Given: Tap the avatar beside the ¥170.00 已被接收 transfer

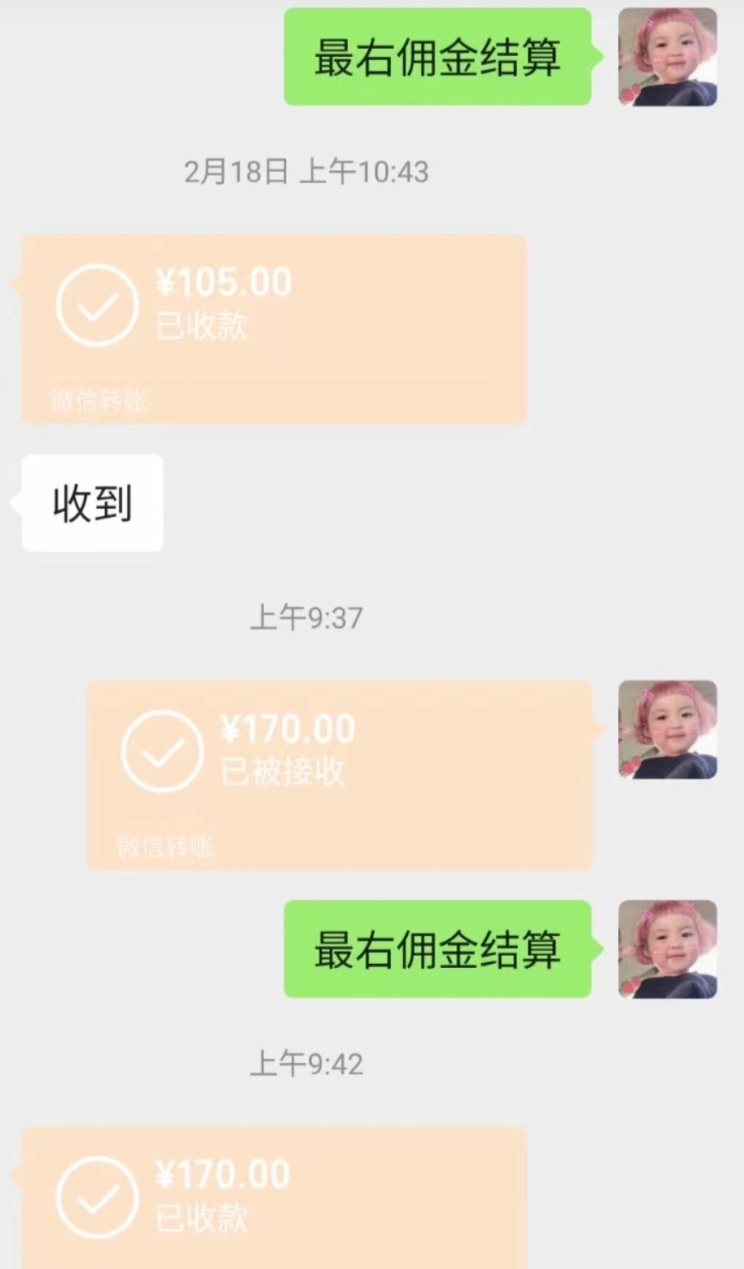Looking at the screenshot, I should 667,729.
